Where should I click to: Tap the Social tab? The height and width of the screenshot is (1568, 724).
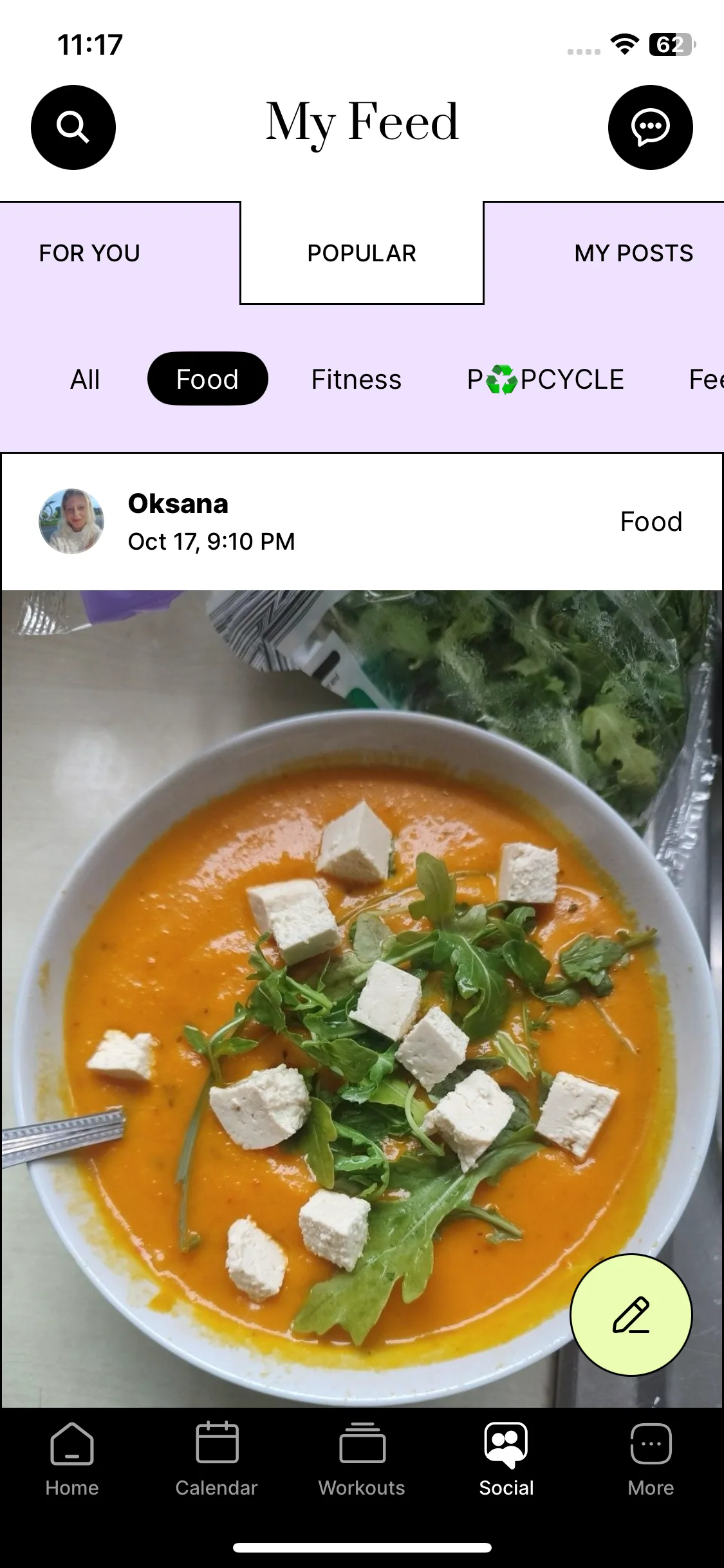506,1460
